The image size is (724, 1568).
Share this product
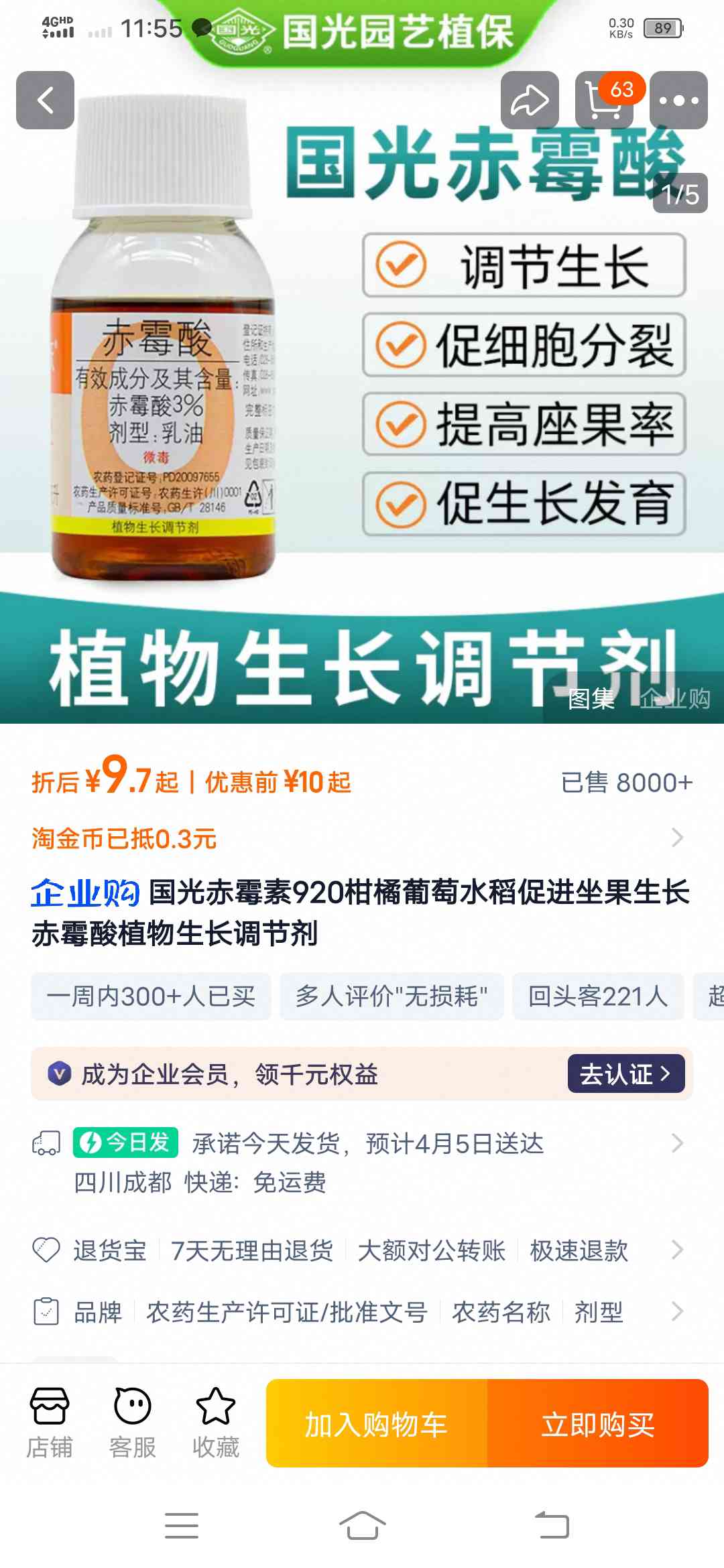[530, 100]
